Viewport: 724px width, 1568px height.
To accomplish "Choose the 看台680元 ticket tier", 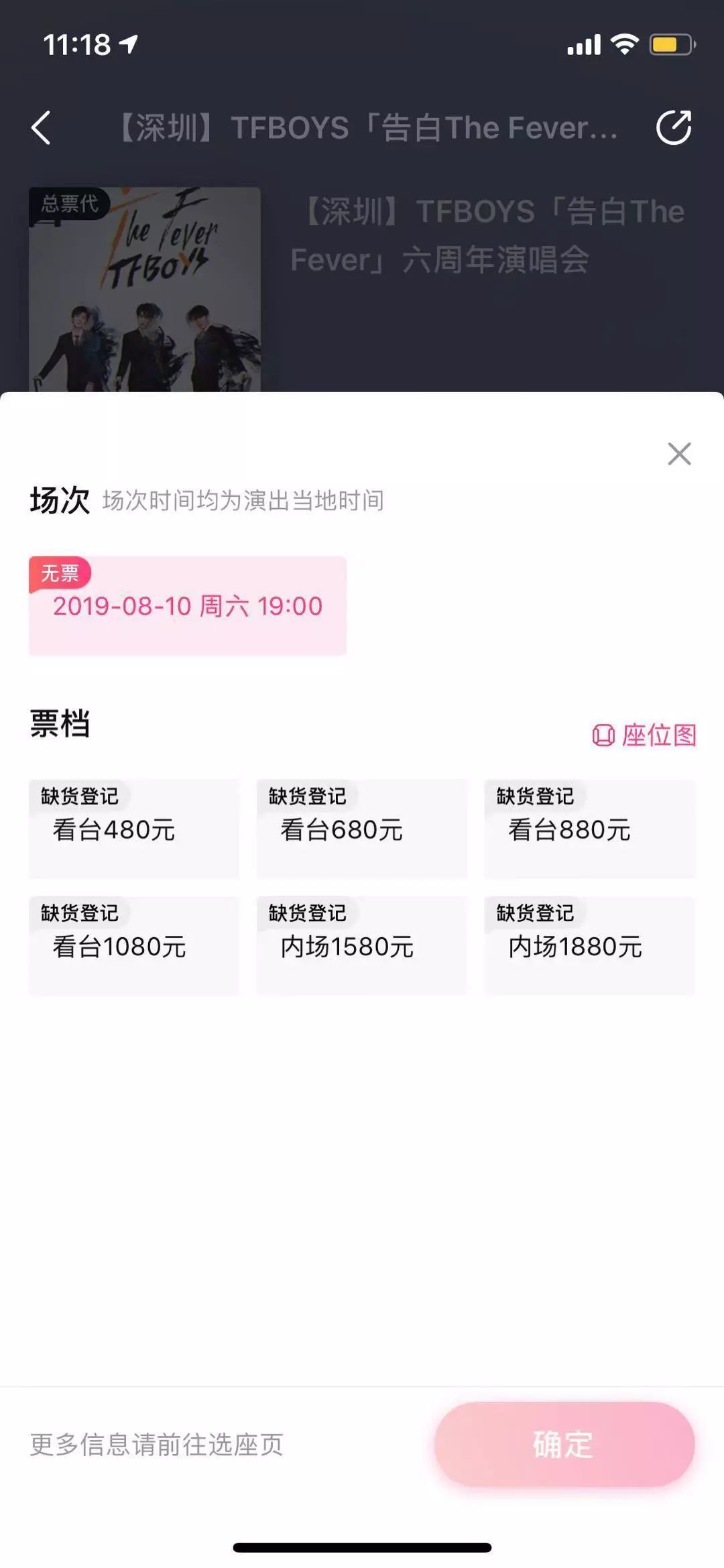I will tap(361, 829).
